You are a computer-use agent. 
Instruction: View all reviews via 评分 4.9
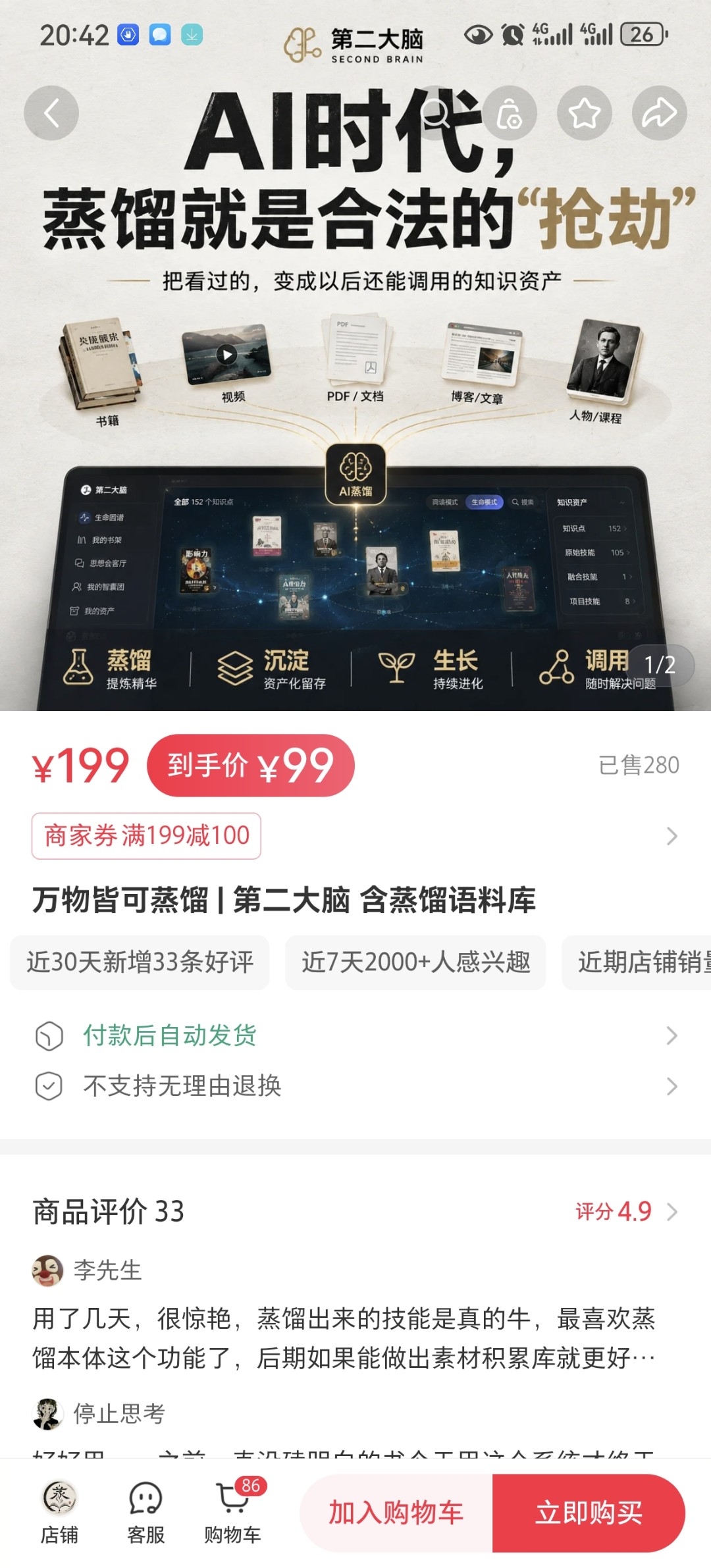[x=626, y=1211]
